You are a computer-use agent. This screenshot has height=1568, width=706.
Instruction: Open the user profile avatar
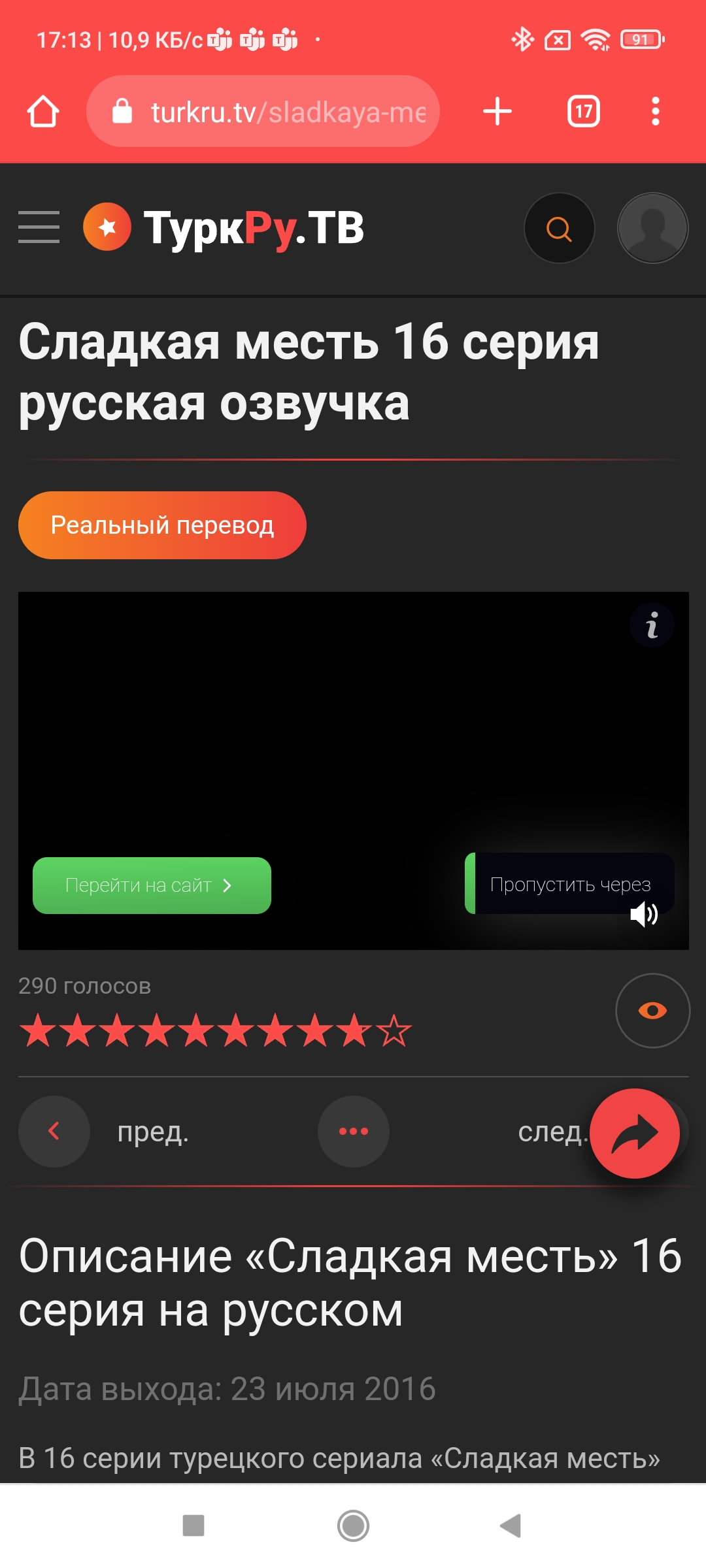click(652, 229)
